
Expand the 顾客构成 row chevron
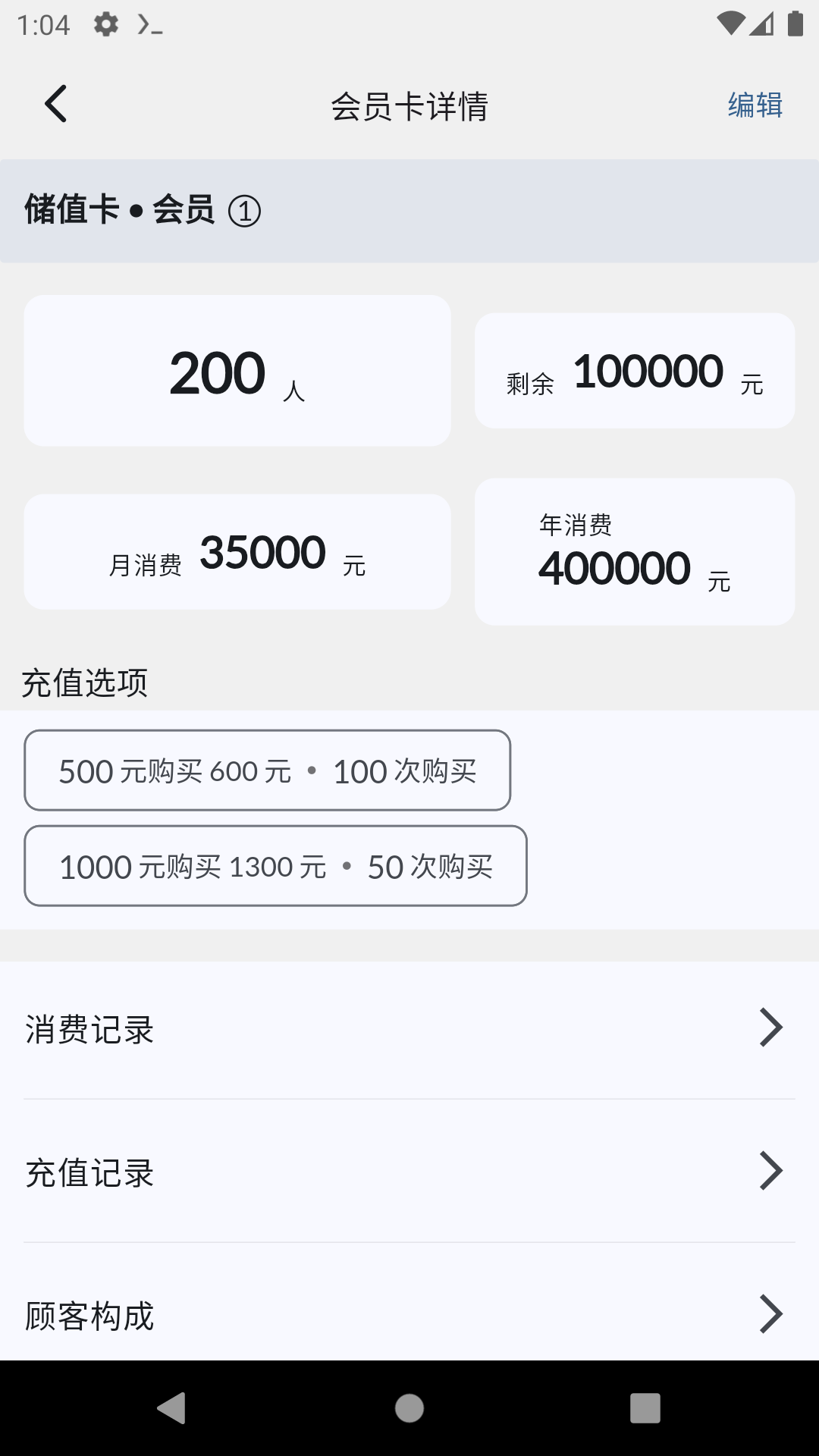(x=771, y=1313)
